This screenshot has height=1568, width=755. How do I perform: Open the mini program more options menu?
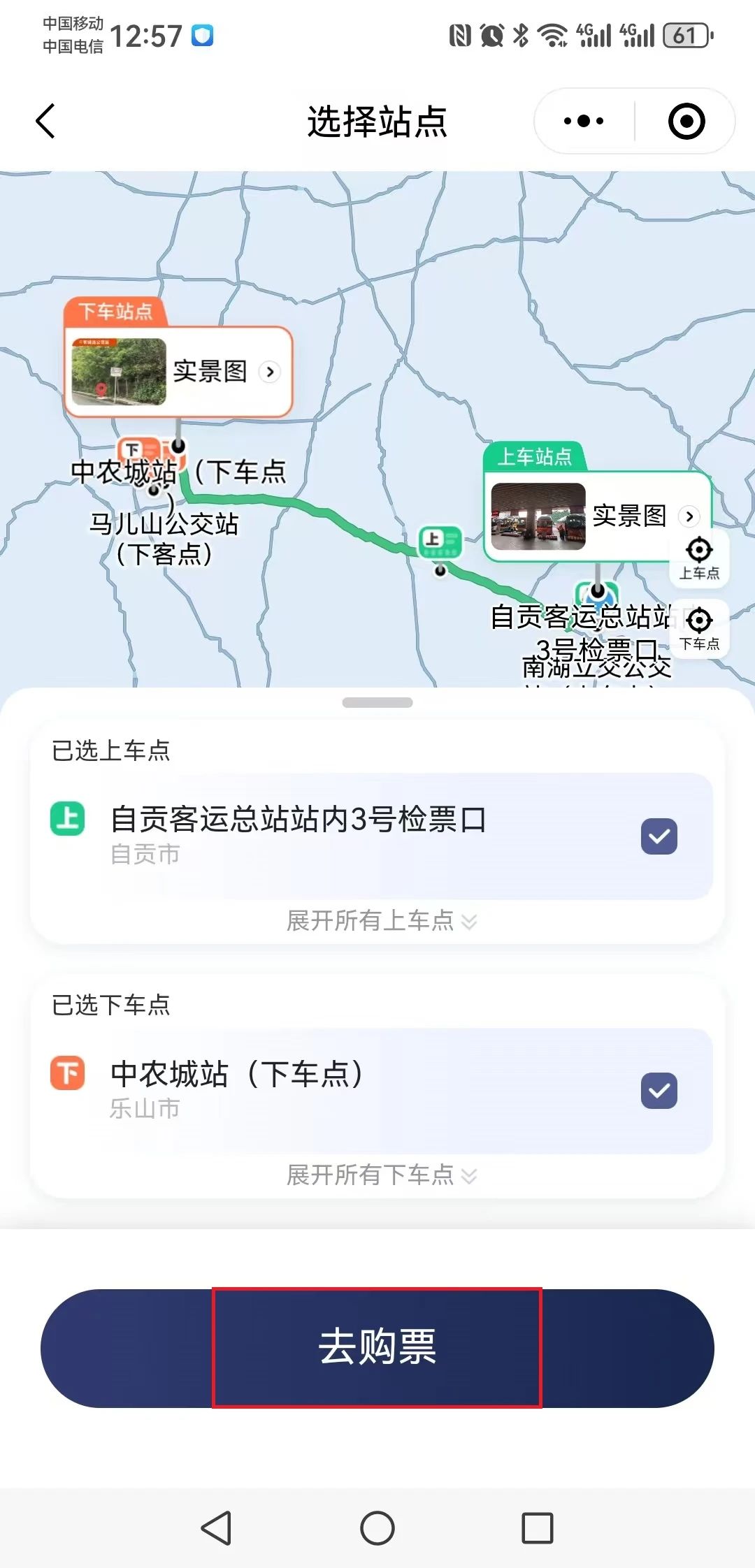pyautogui.click(x=584, y=121)
